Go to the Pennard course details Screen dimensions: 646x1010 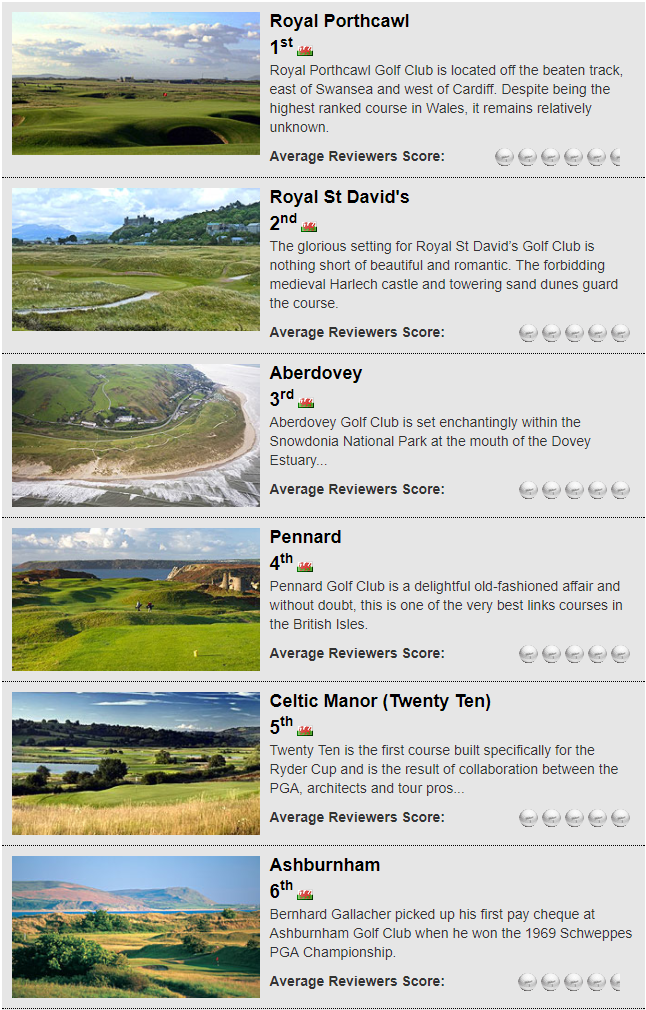pos(305,537)
